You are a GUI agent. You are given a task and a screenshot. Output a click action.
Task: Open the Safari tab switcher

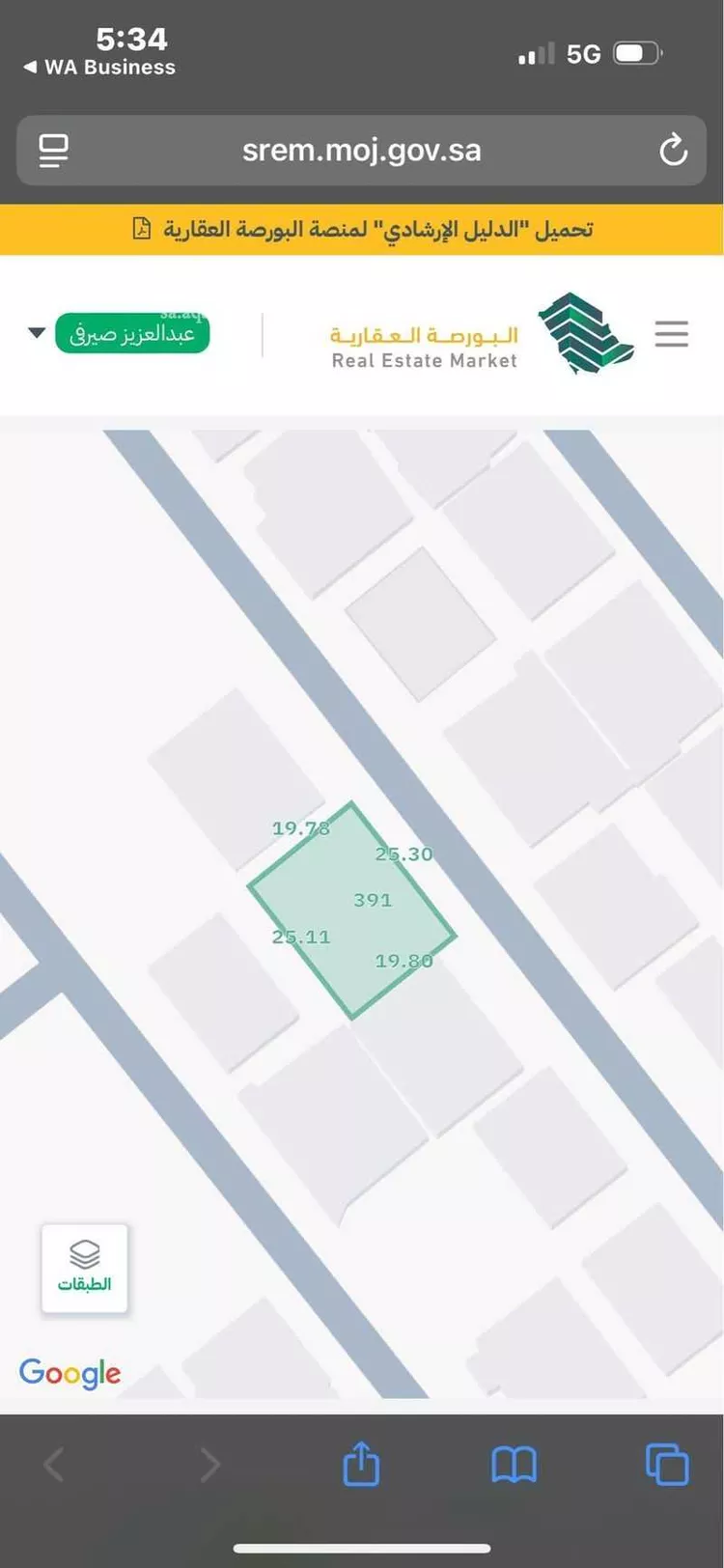tap(666, 1464)
